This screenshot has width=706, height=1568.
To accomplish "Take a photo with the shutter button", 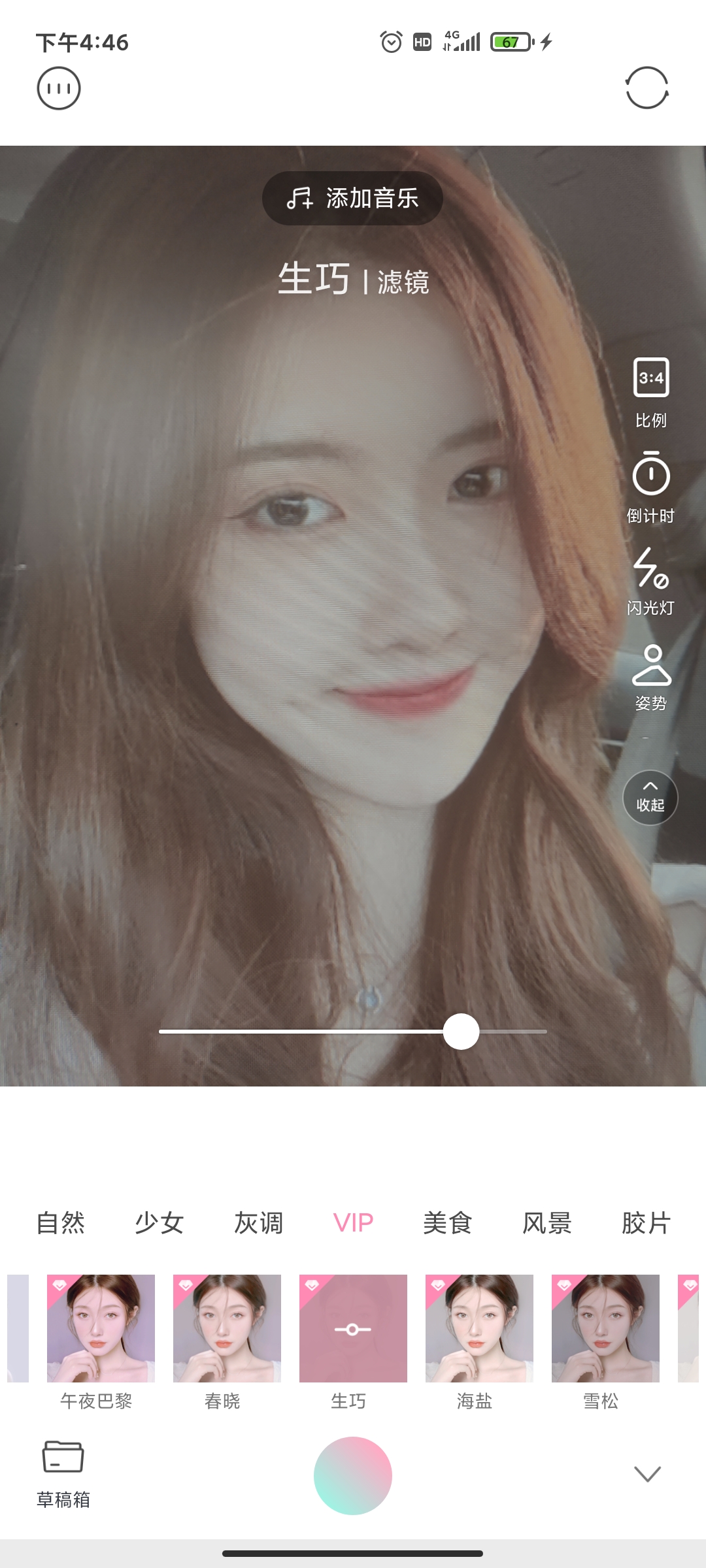I will [353, 1475].
